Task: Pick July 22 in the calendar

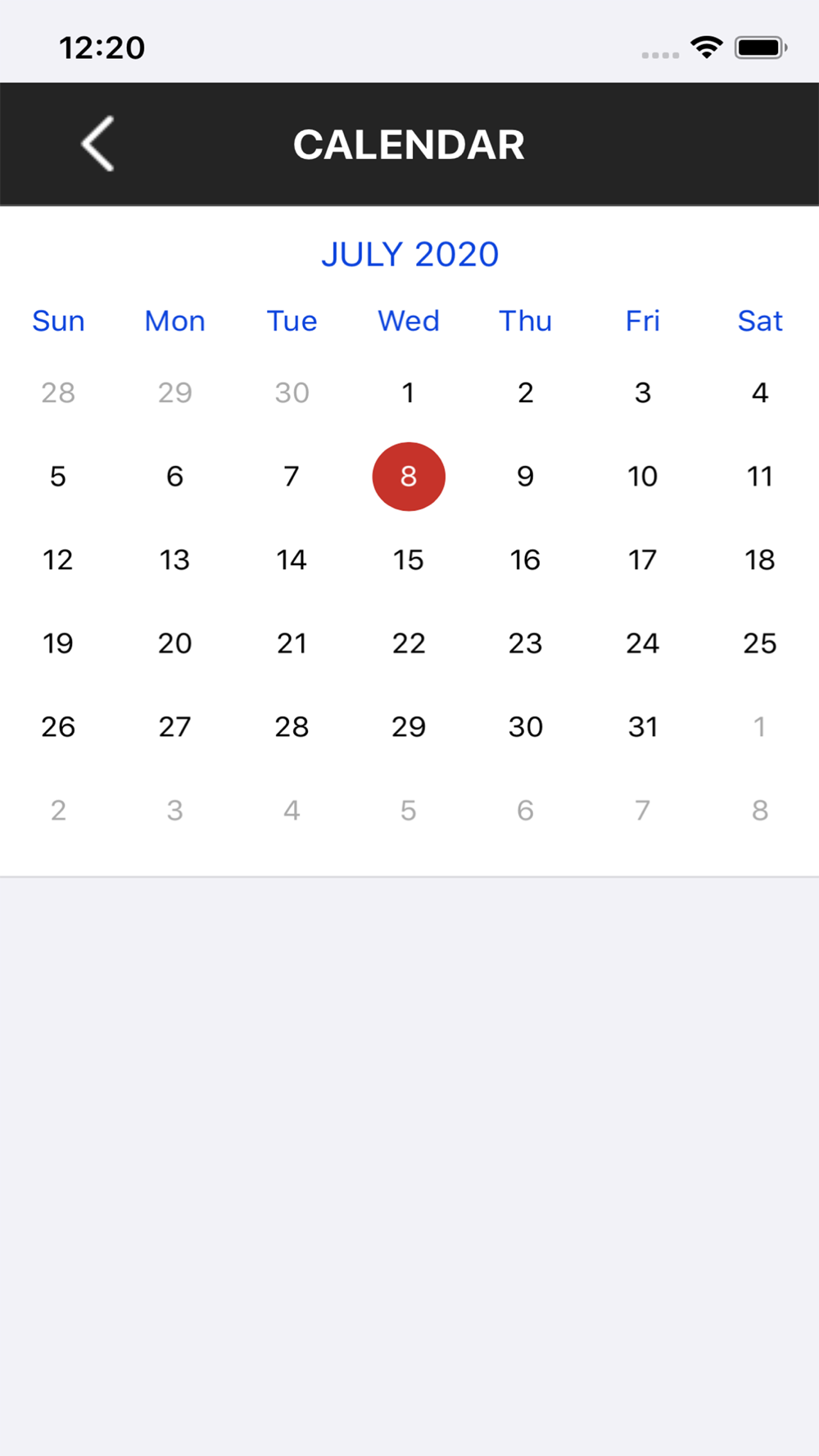Action: tap(408, 644)
